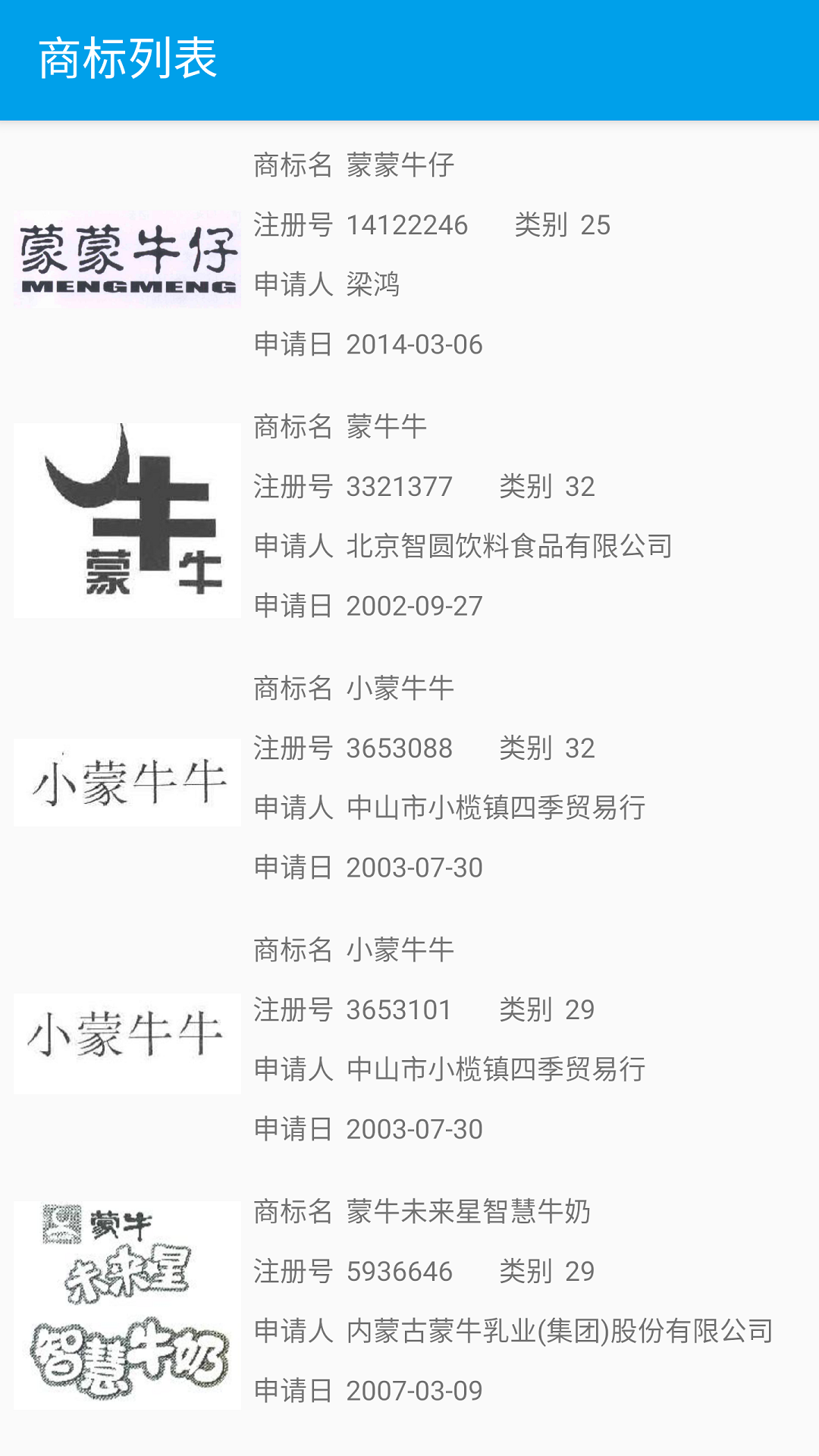Screen dimensions: 819x1456
Task: Open the first 小蒙牛牛 trademark image
Action: pos(126,781)
